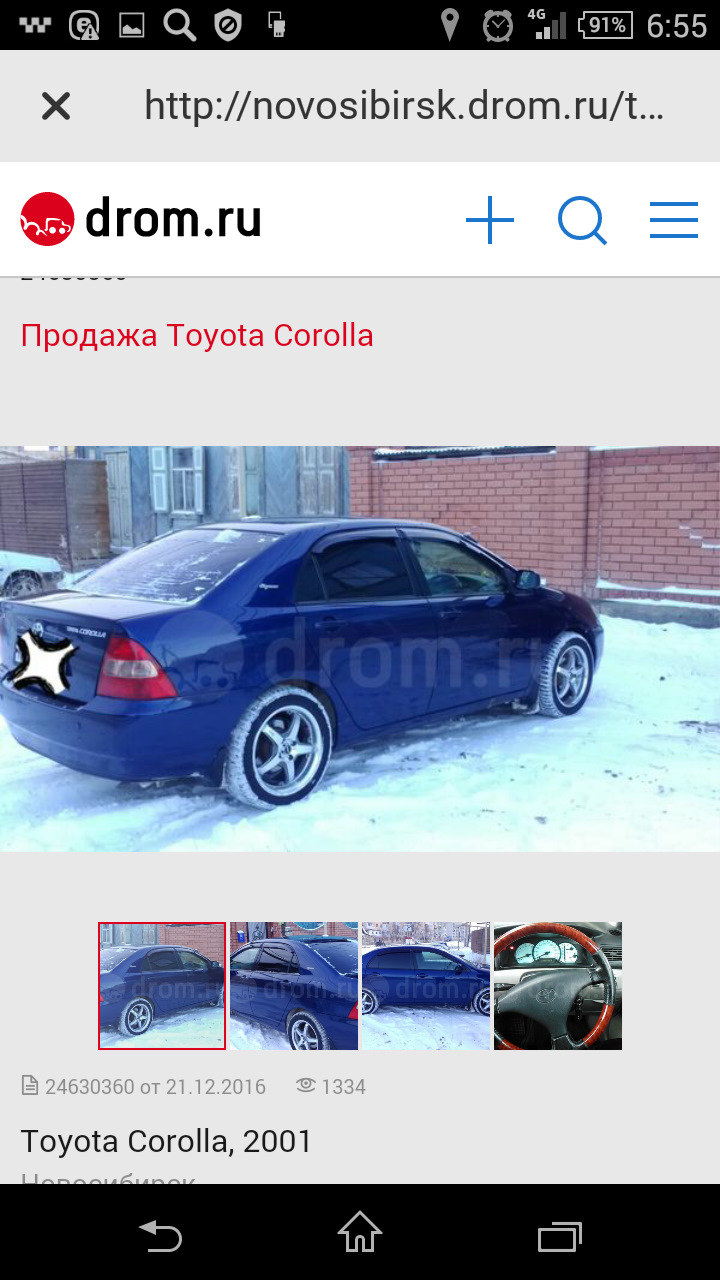The image size is (720, 1280).
Task: Open the large blue Corolla photo
Action: pos(360,648)
